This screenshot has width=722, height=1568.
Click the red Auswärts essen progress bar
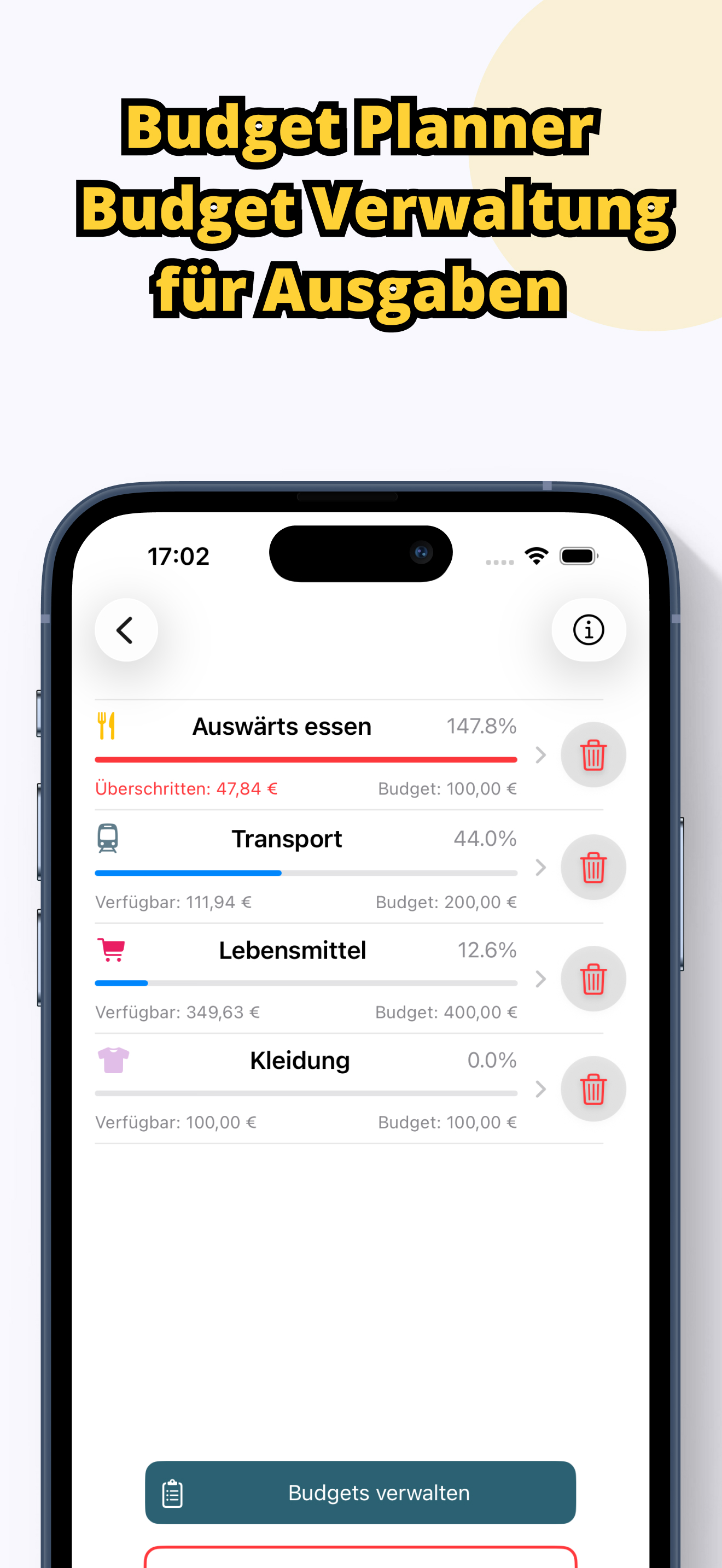coord(304,758)
